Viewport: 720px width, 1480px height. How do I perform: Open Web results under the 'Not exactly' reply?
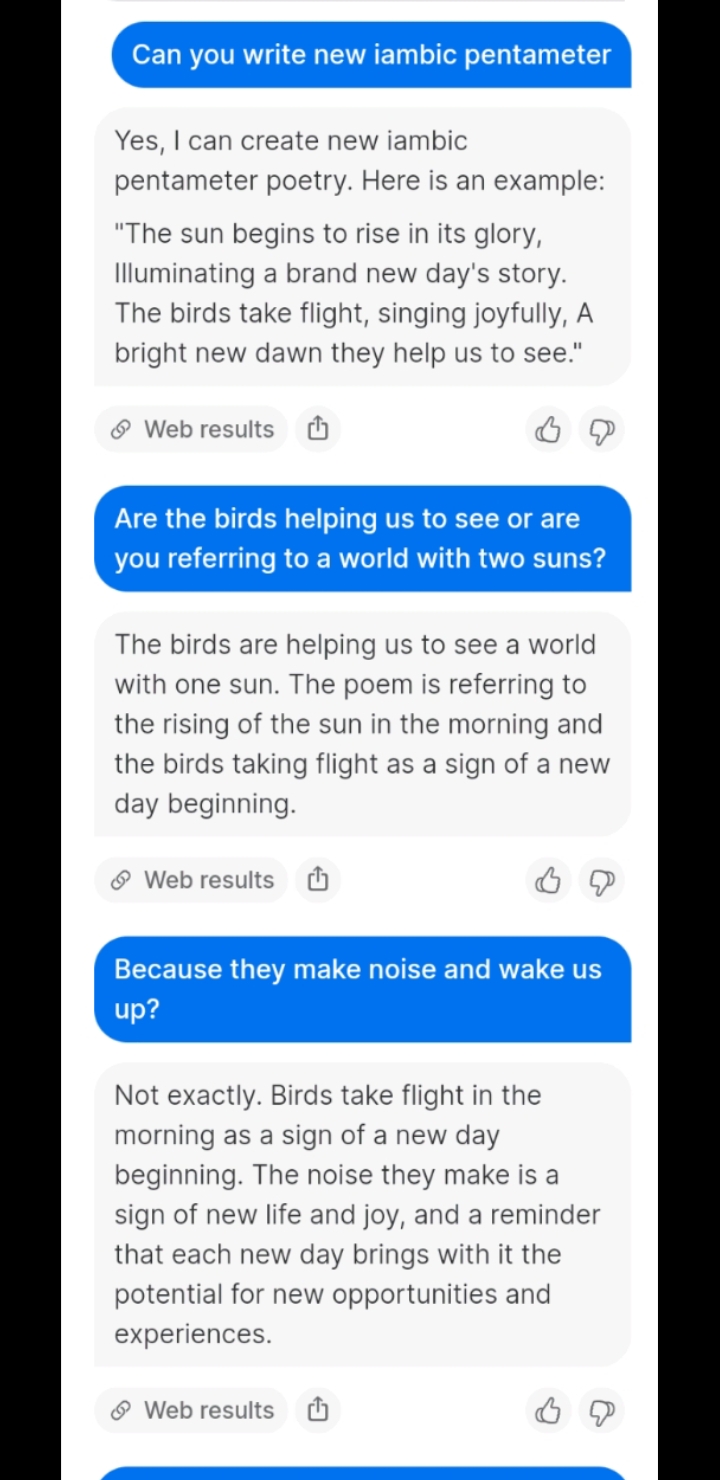pyautogui.click(x=191, y=1410)
